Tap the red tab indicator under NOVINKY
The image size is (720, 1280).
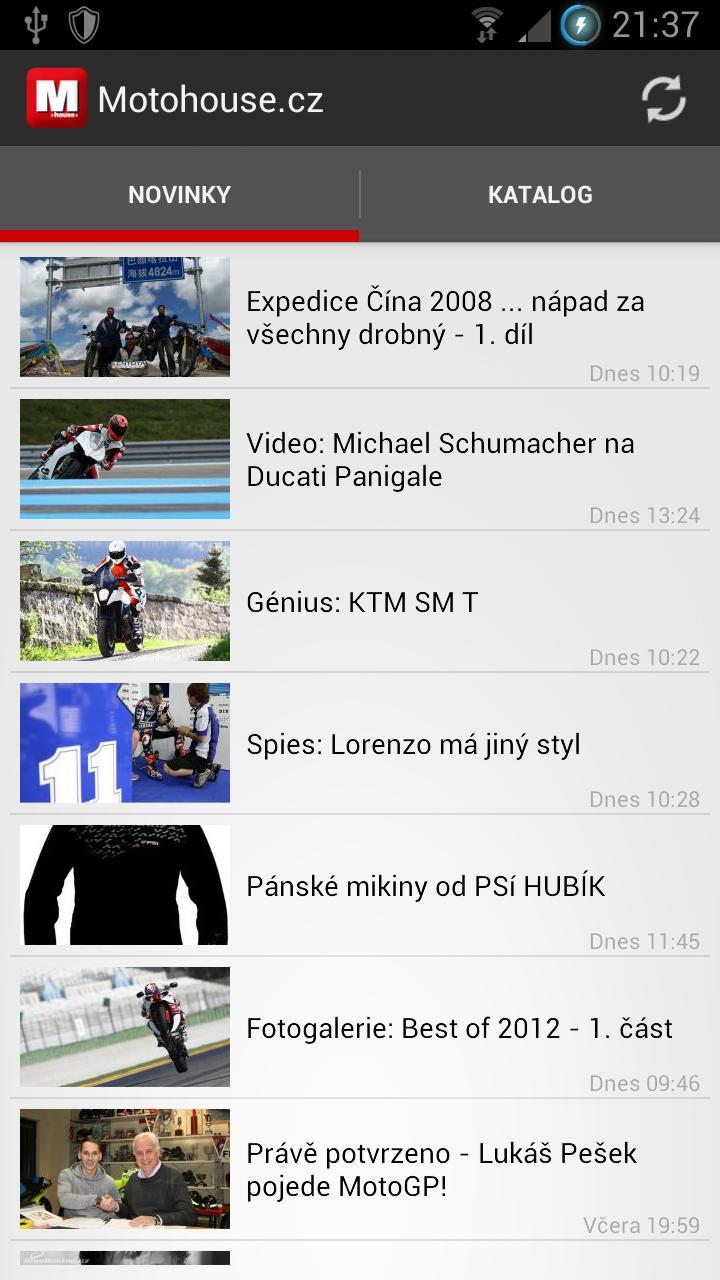point(179,236)
